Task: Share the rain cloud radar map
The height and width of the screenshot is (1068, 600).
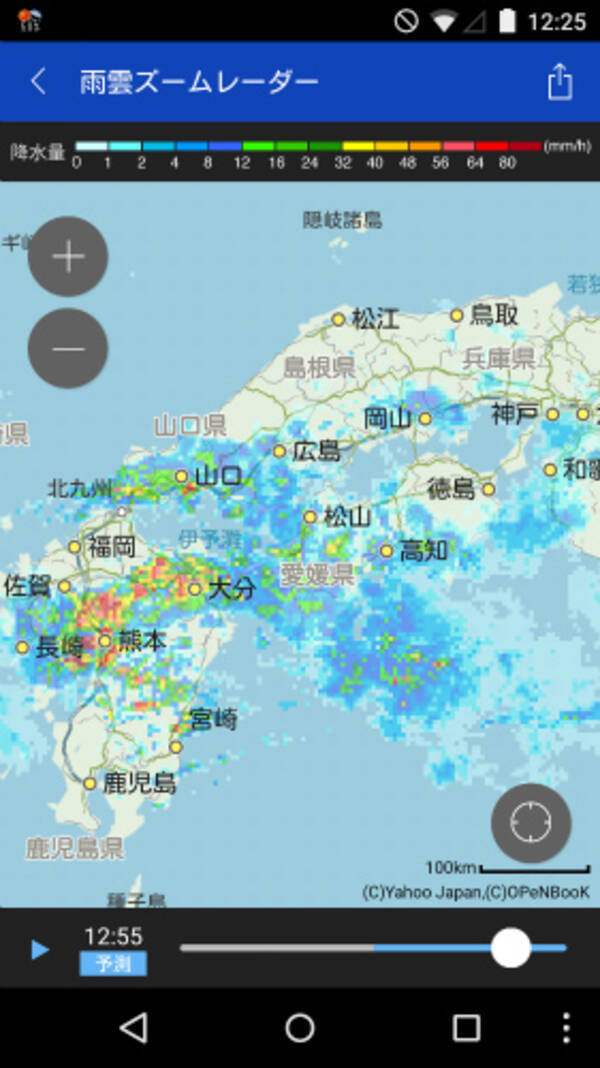Action: tap(559, 82)
